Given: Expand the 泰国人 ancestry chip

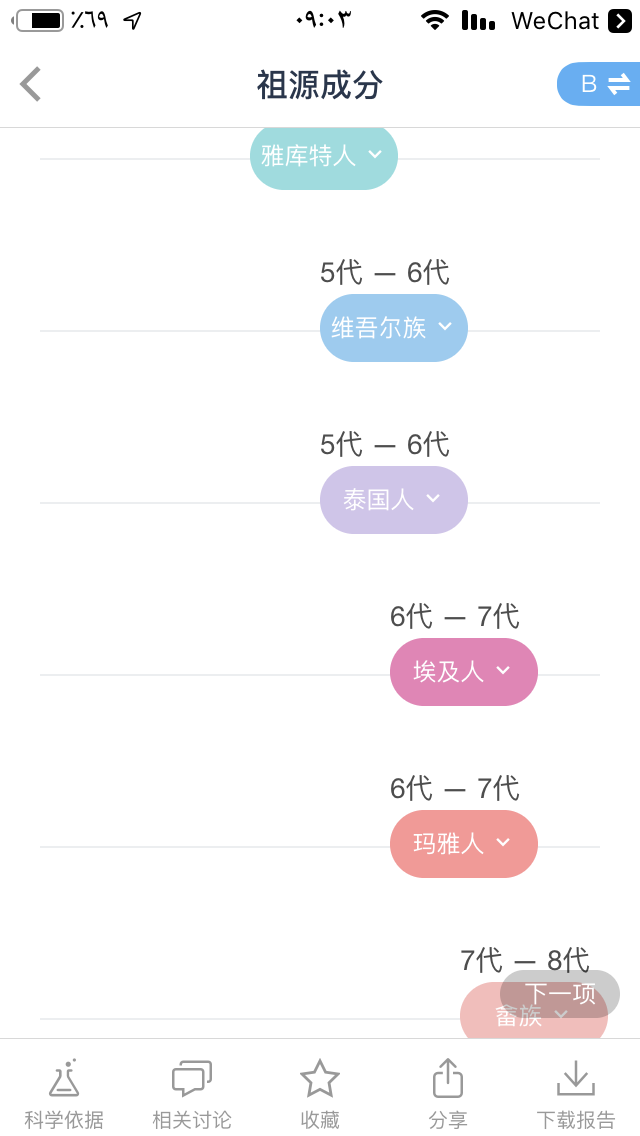Looking at the screenshot, I should click(394, 500).
